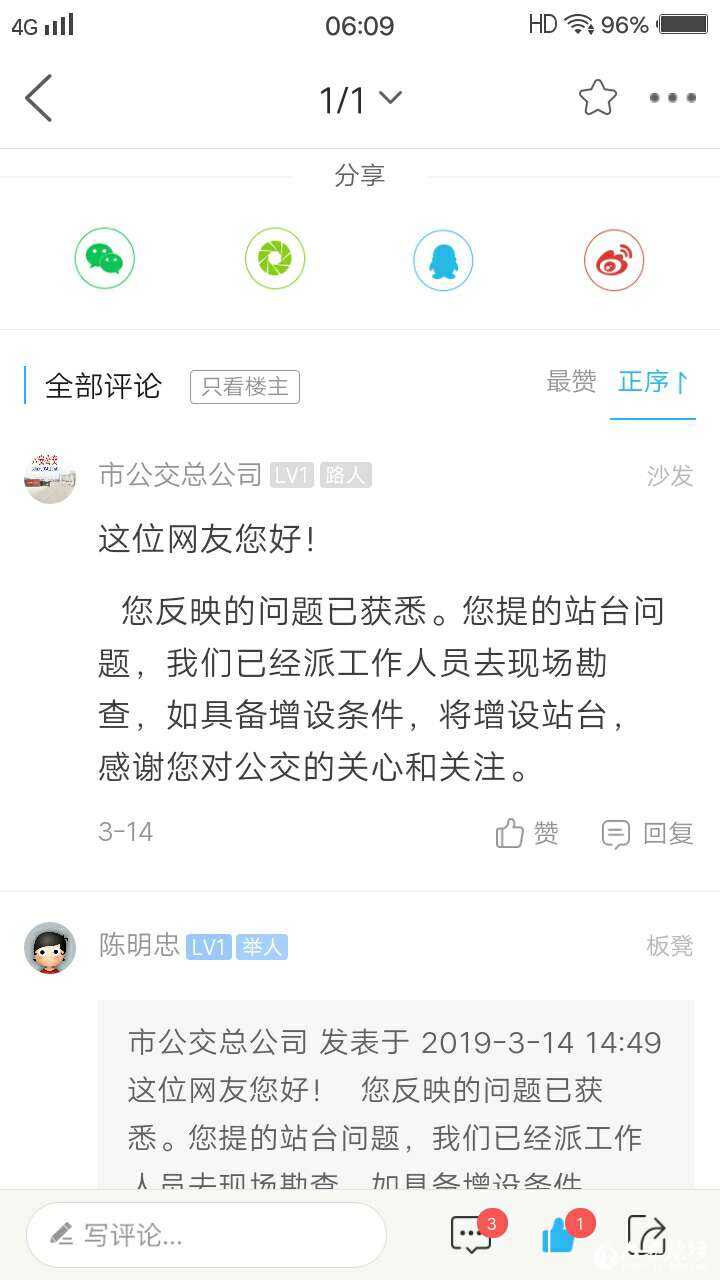Share to QQ
Screen dimensions: 720x1280
(x=443, y=260)
